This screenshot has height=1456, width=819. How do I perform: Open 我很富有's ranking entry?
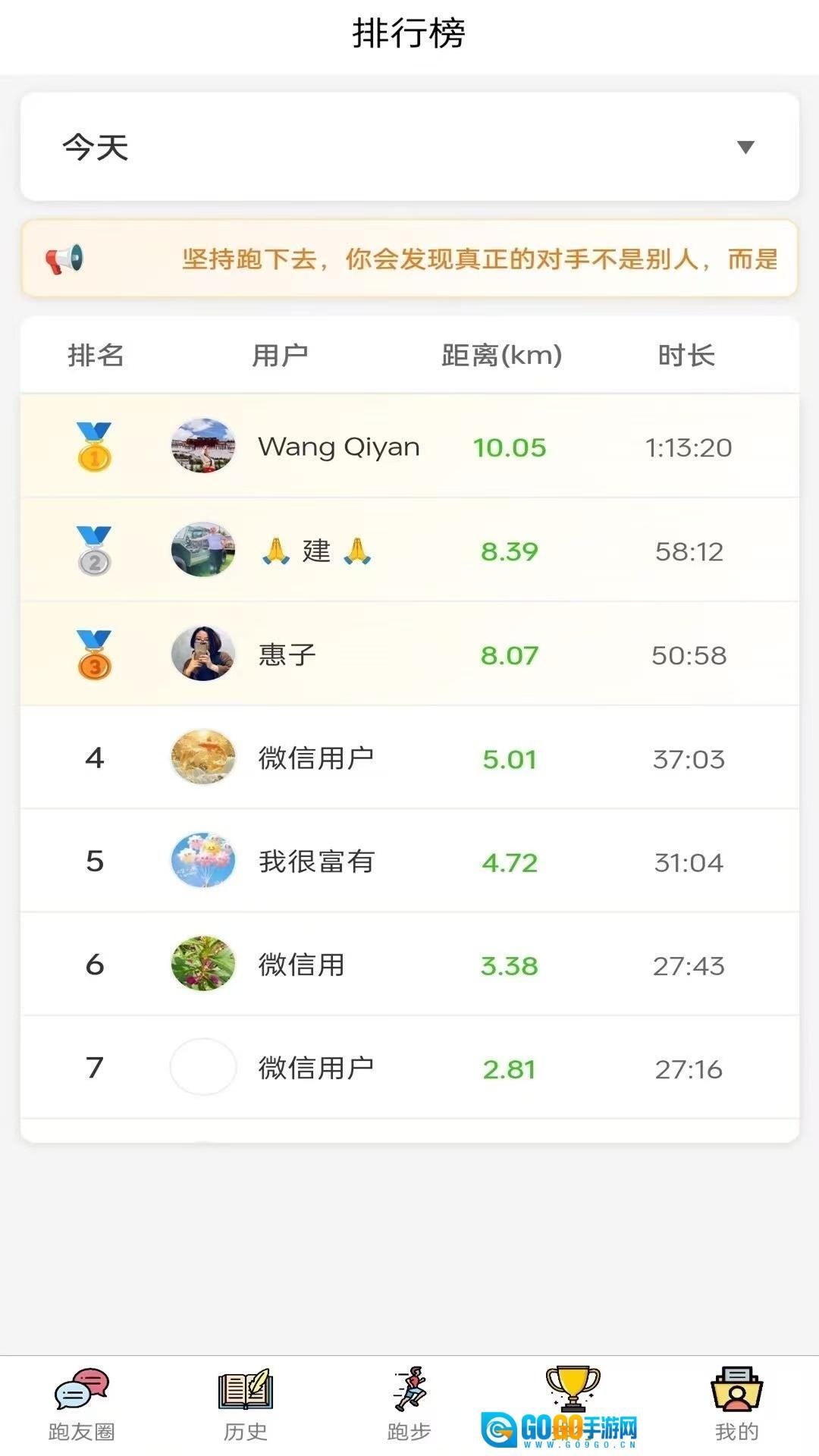pos(409,861)
